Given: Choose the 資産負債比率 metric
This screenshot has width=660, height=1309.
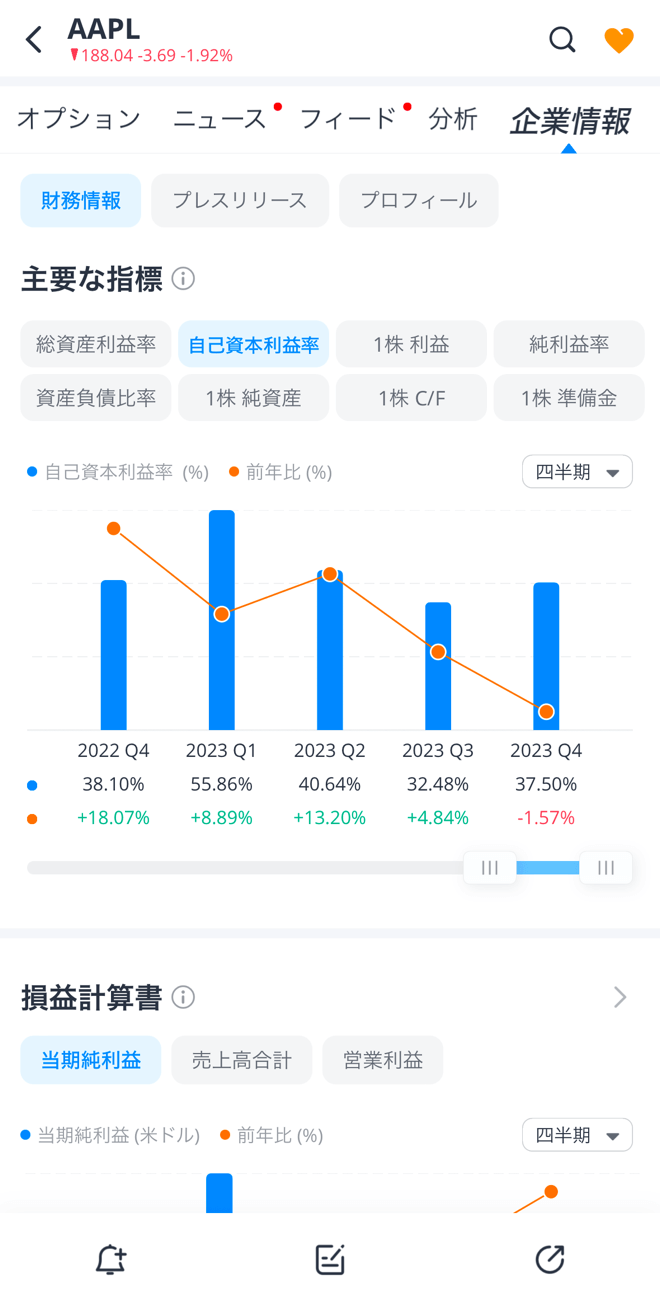Looking at the screenshot, I should tap(96, 398).
